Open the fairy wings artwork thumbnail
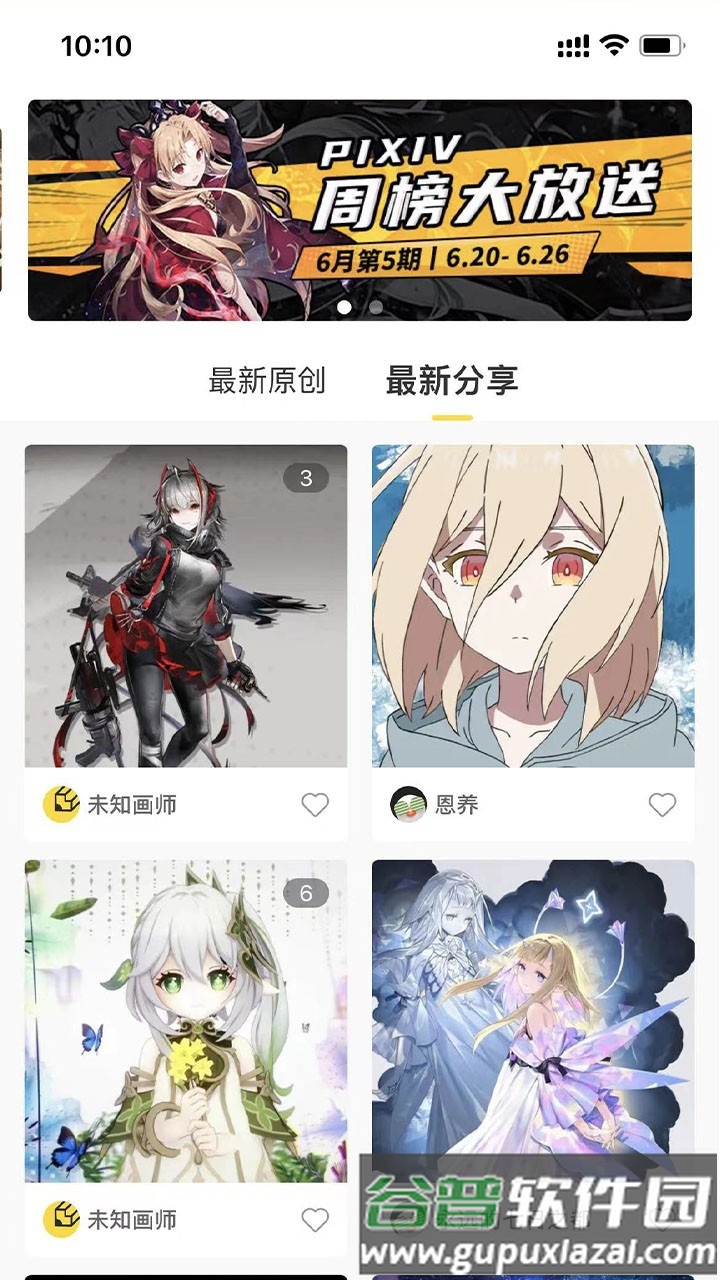The width and height of the screenshot is (720, 1280). [531, 1010]
